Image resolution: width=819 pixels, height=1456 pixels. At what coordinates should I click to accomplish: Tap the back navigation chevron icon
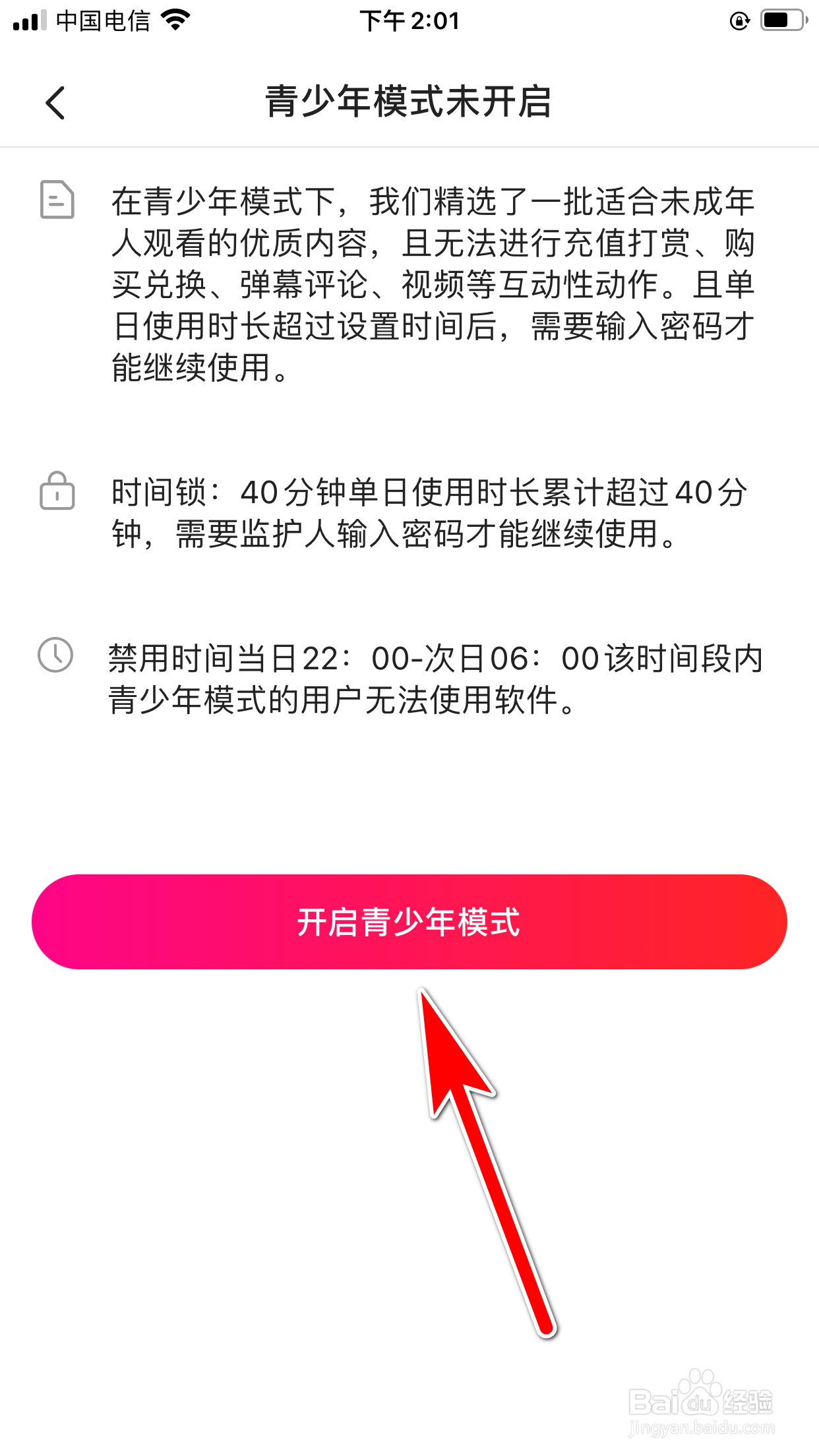coord(55,102)
